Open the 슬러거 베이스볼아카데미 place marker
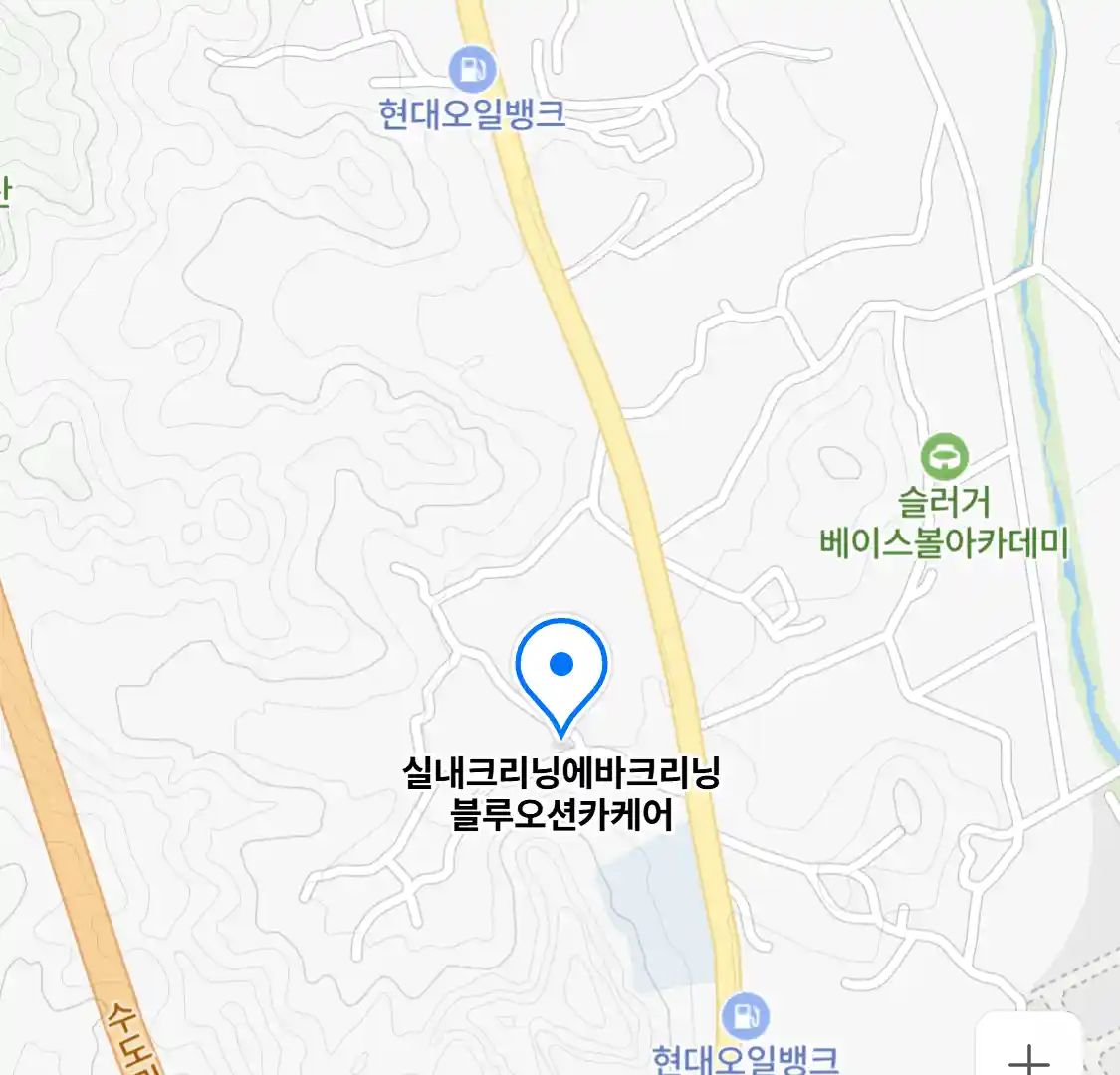1120x1075 pixels. [944, 457]
